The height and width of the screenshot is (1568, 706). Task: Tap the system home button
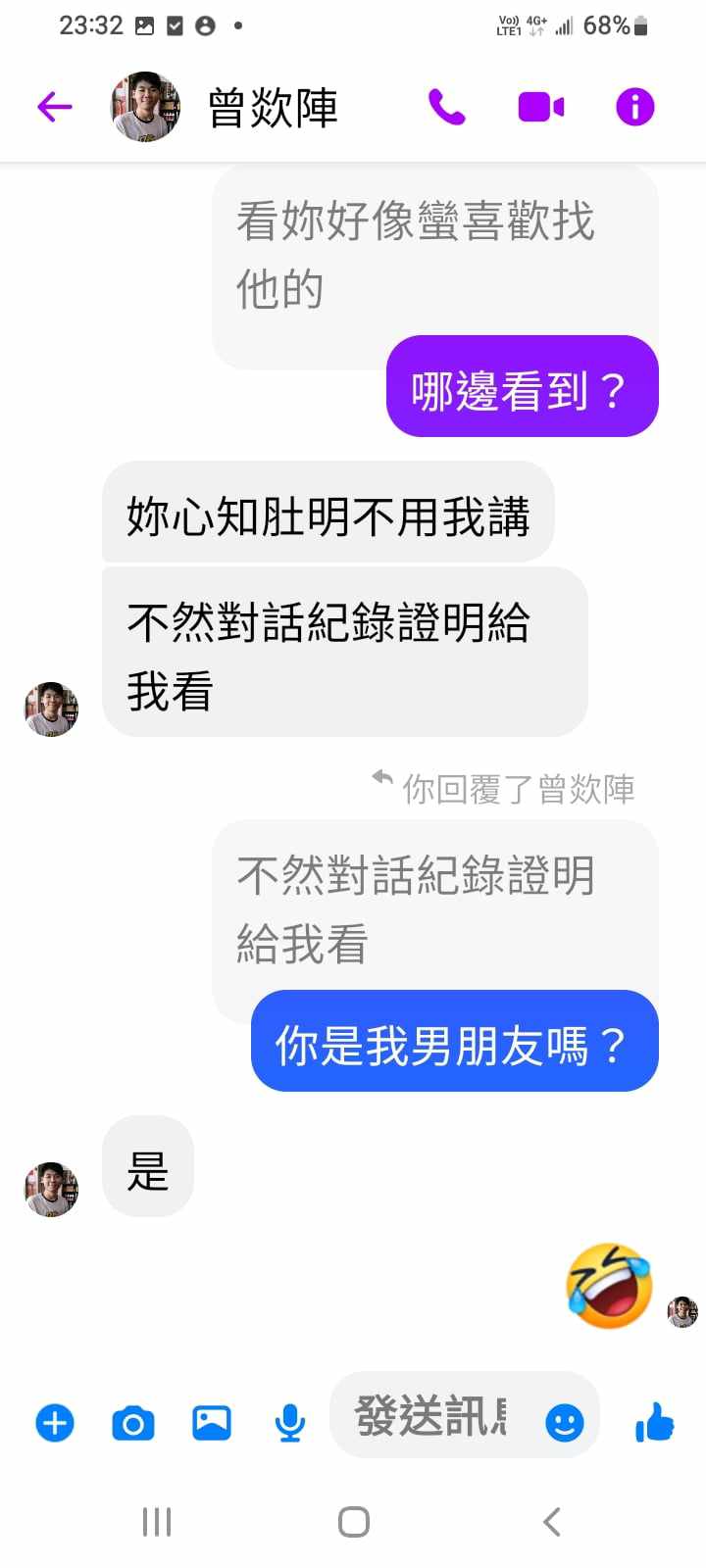tap(353, 1522)
